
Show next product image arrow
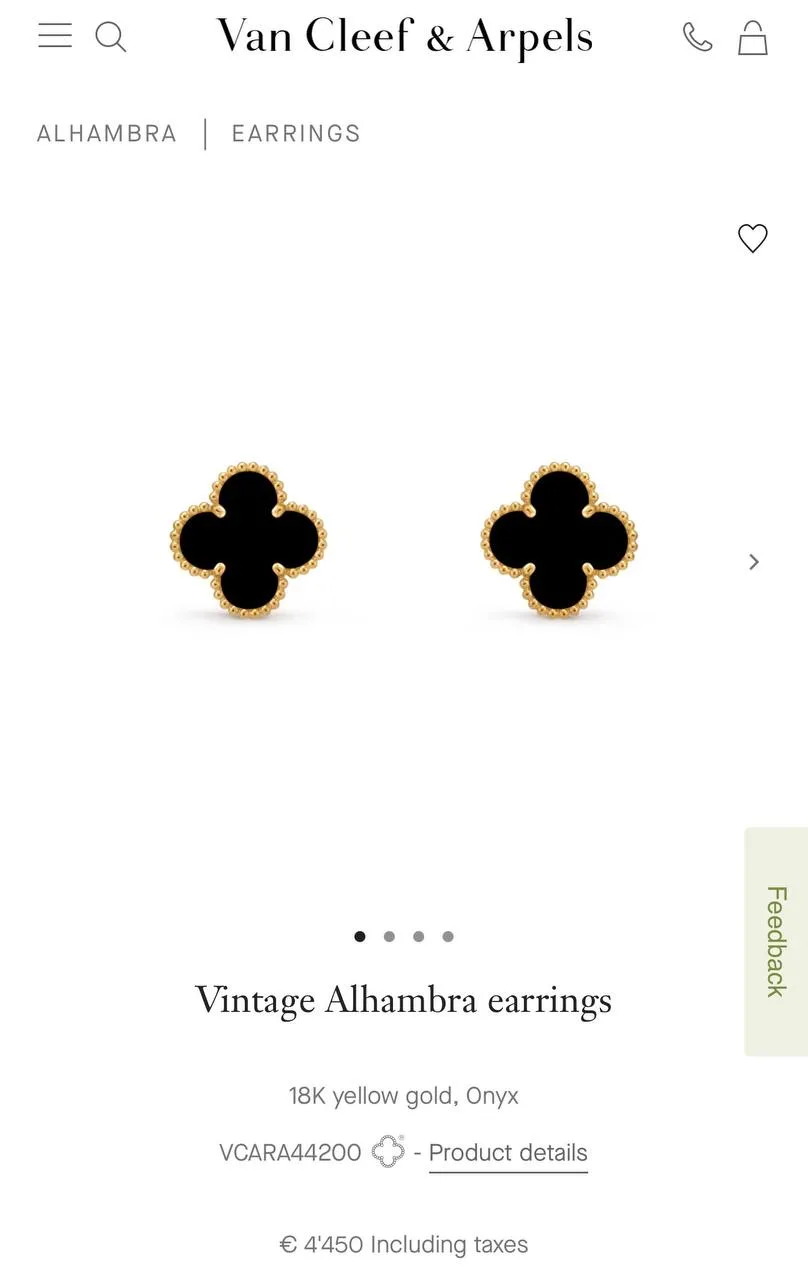(x=754, y=562)
